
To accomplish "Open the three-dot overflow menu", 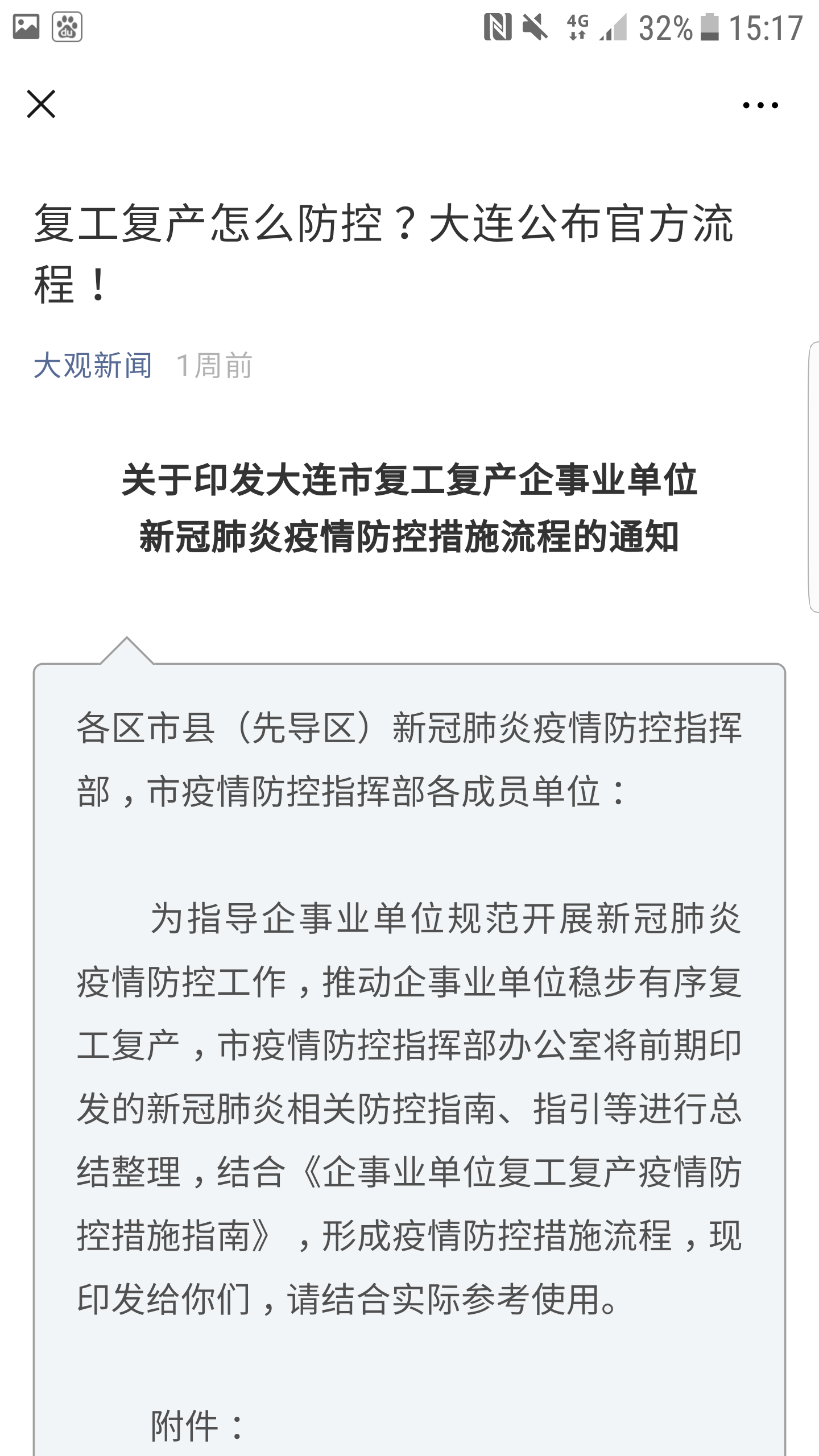I will (x=760, y=105).
